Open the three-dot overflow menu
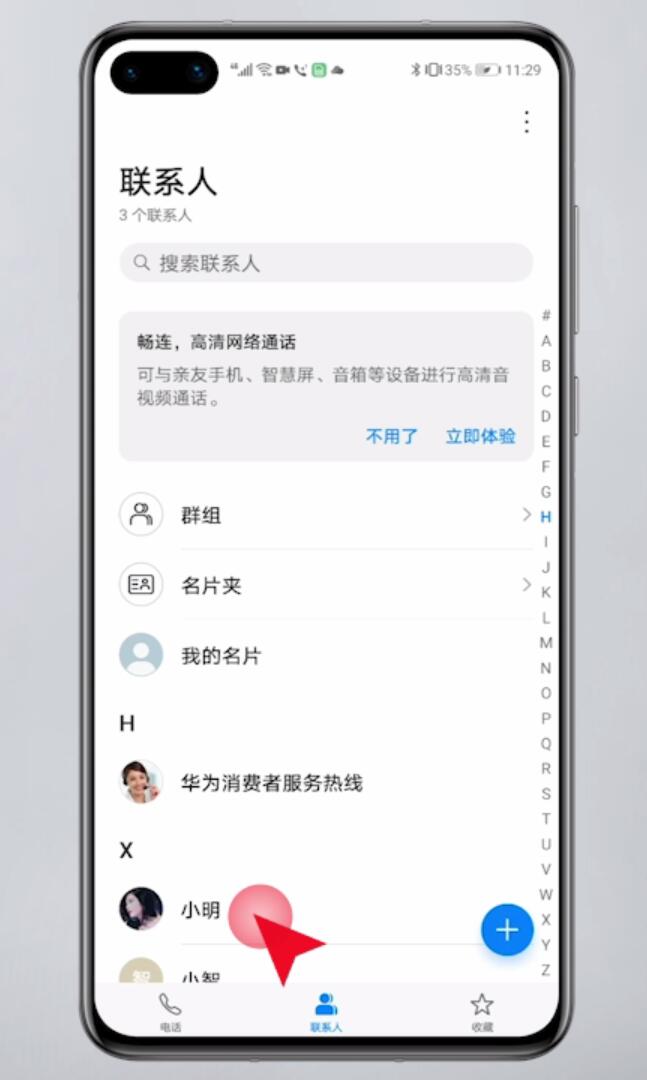Viewport: 647px width, 1080px height. (x=526, y=122)
